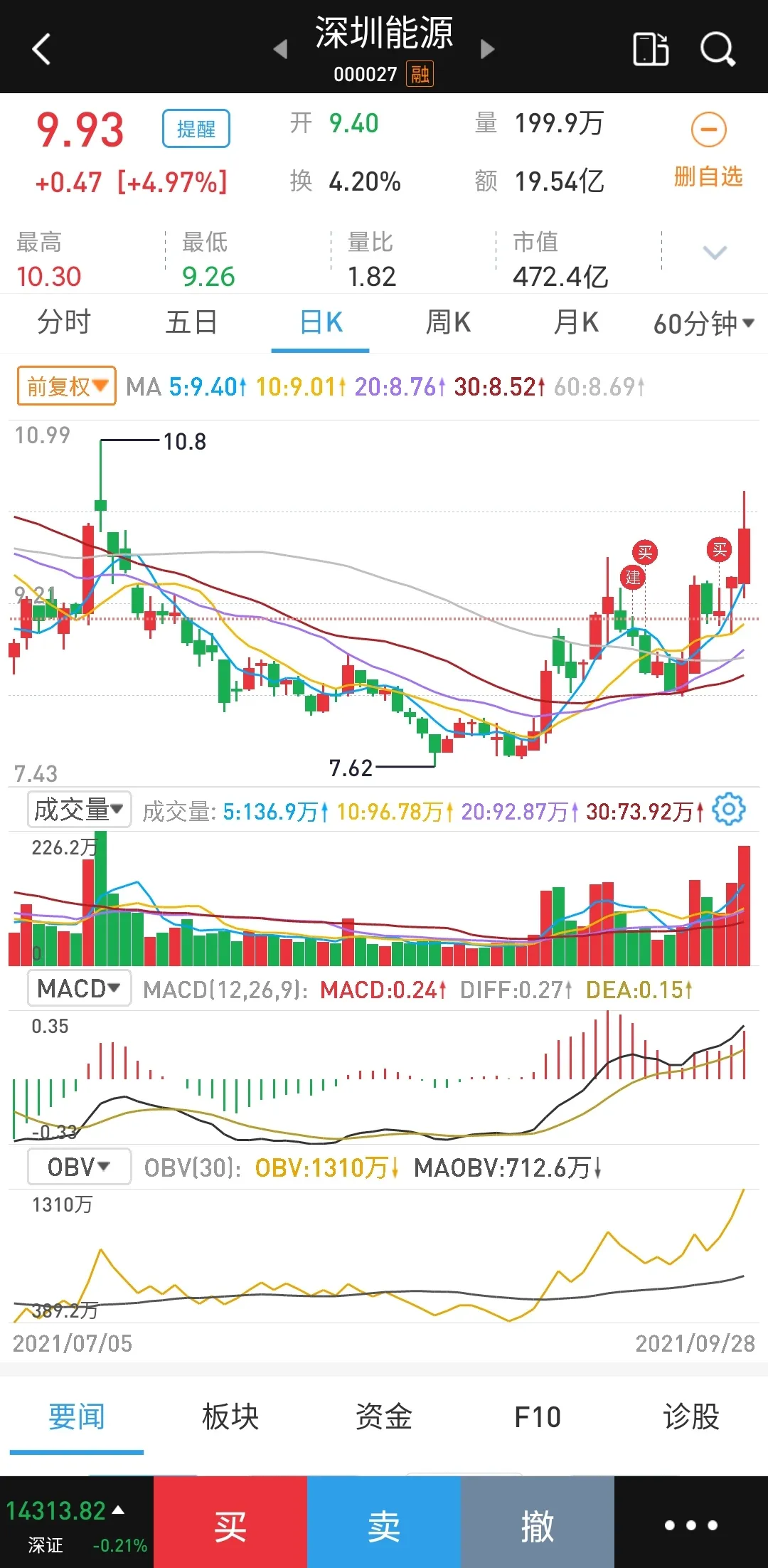Expand more quote details chevron
This screenshot has width=768, height=1568.
(714, 253)
